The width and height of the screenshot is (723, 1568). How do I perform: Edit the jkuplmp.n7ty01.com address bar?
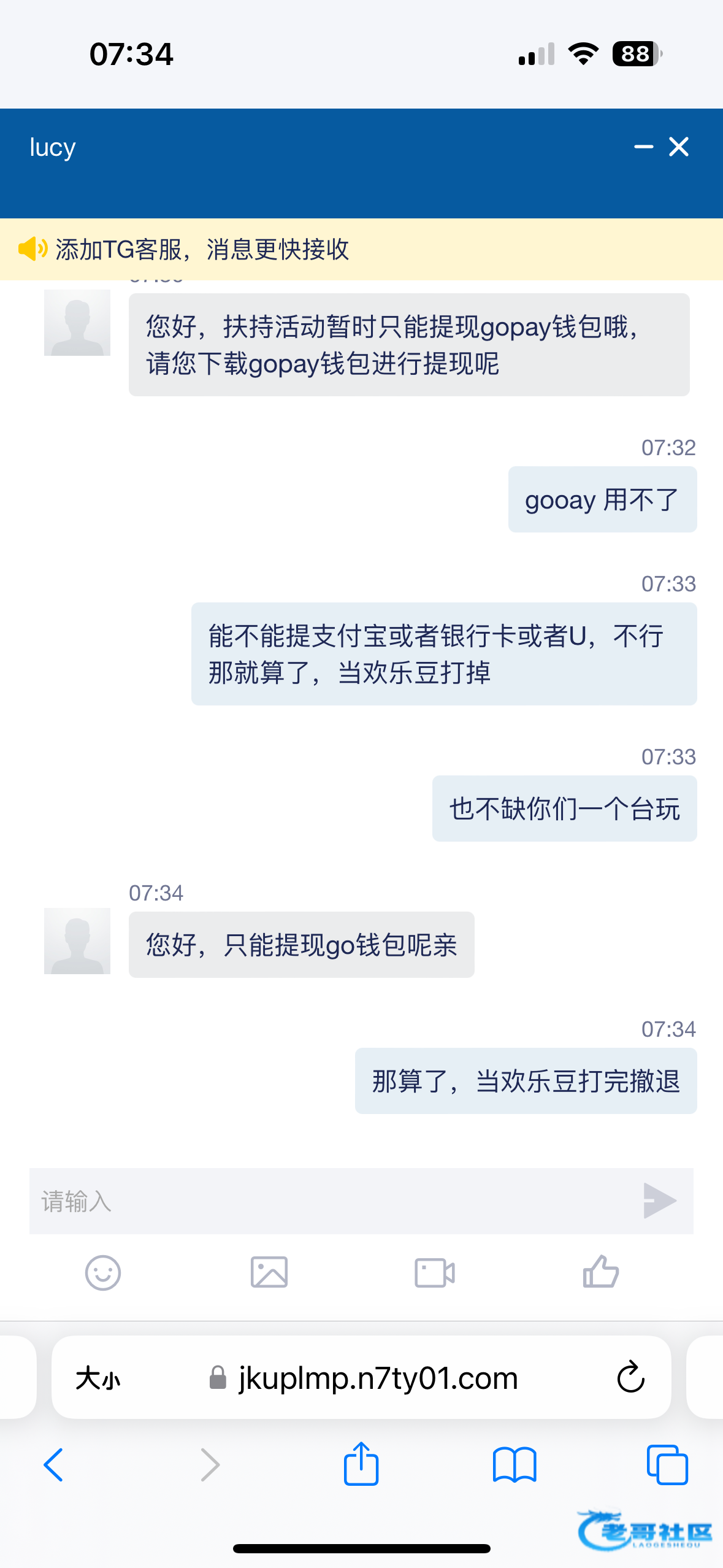378,1378
